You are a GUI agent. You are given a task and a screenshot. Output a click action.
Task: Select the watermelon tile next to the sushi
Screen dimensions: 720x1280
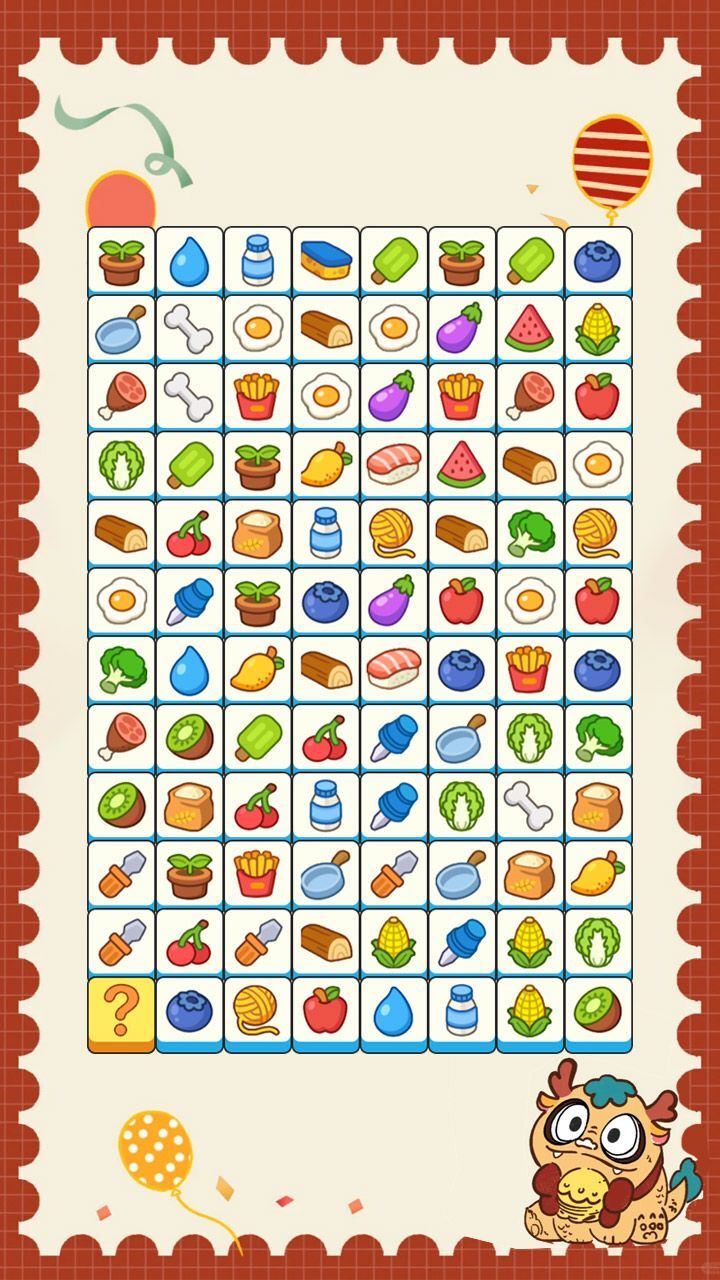pyautogui.click(x=462, y=465)
